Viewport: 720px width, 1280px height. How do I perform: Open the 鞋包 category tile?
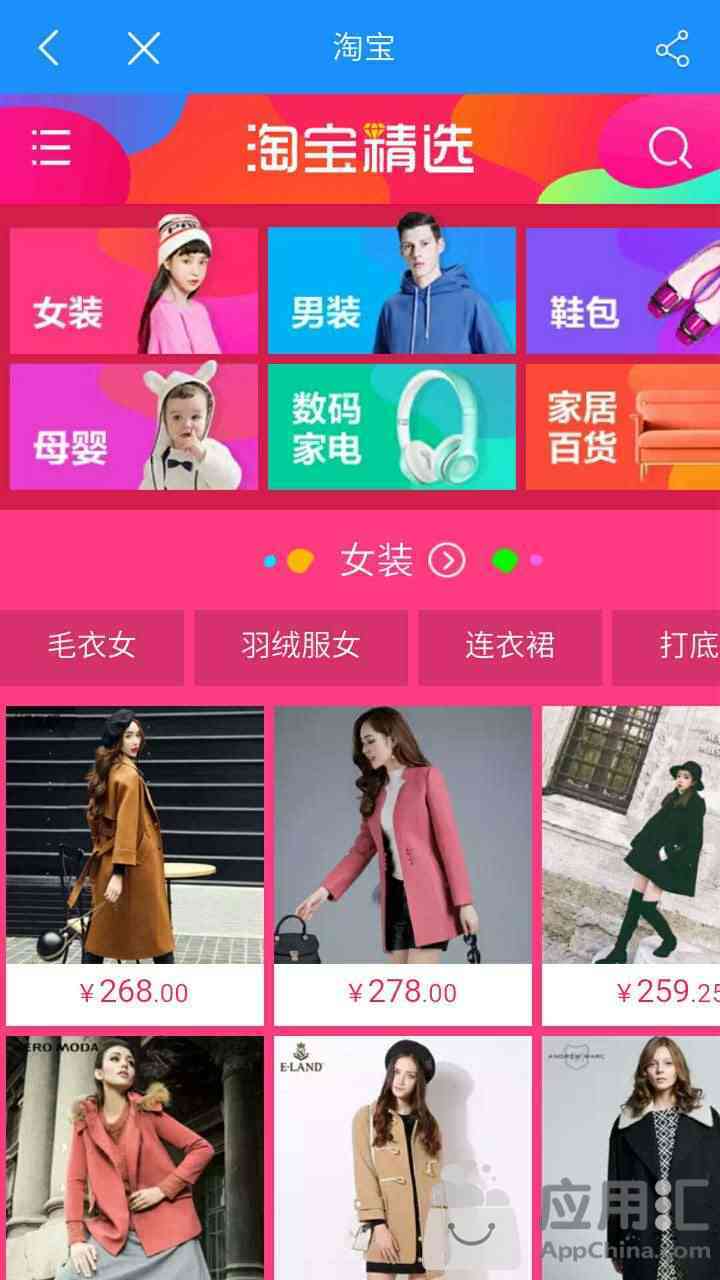[623, 291]
